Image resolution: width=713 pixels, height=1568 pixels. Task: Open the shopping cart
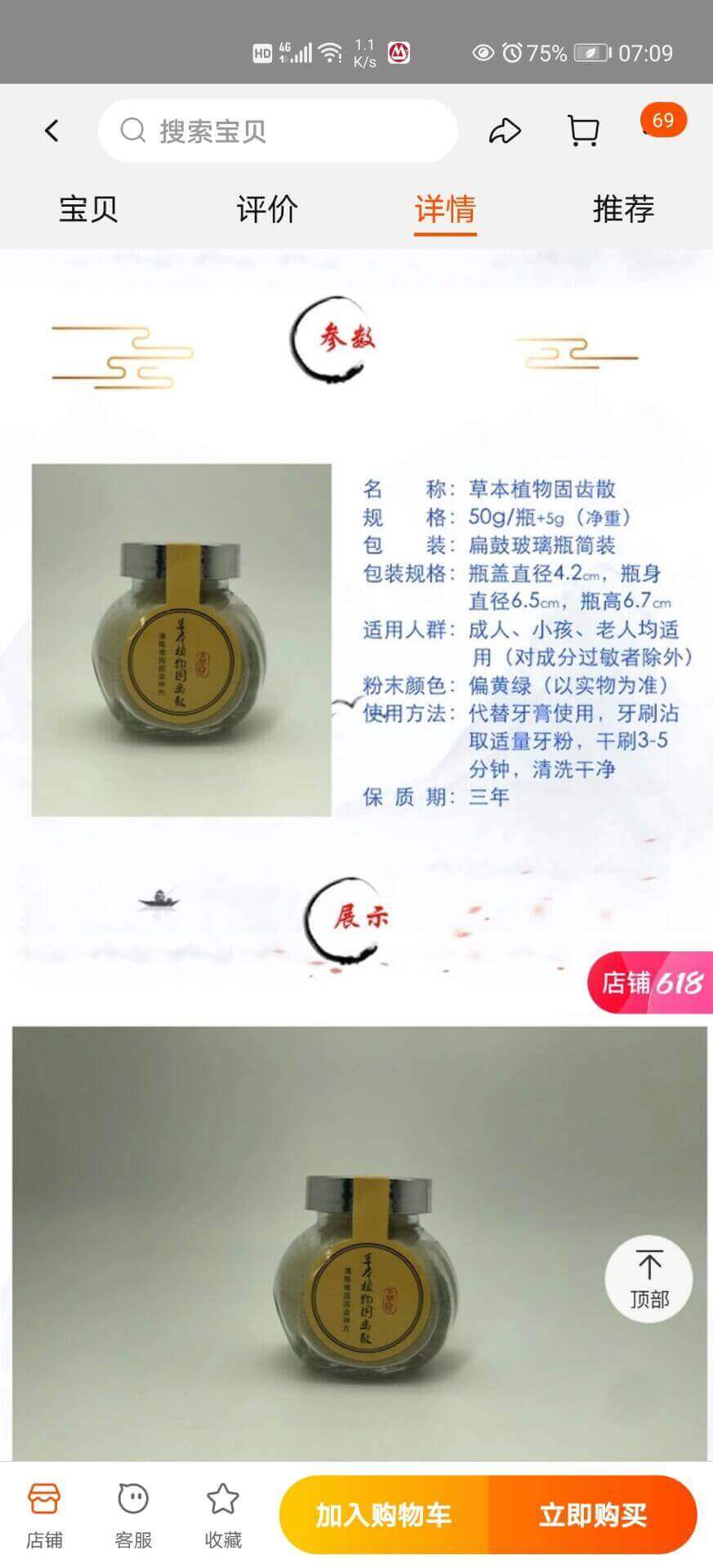point(583,131)
